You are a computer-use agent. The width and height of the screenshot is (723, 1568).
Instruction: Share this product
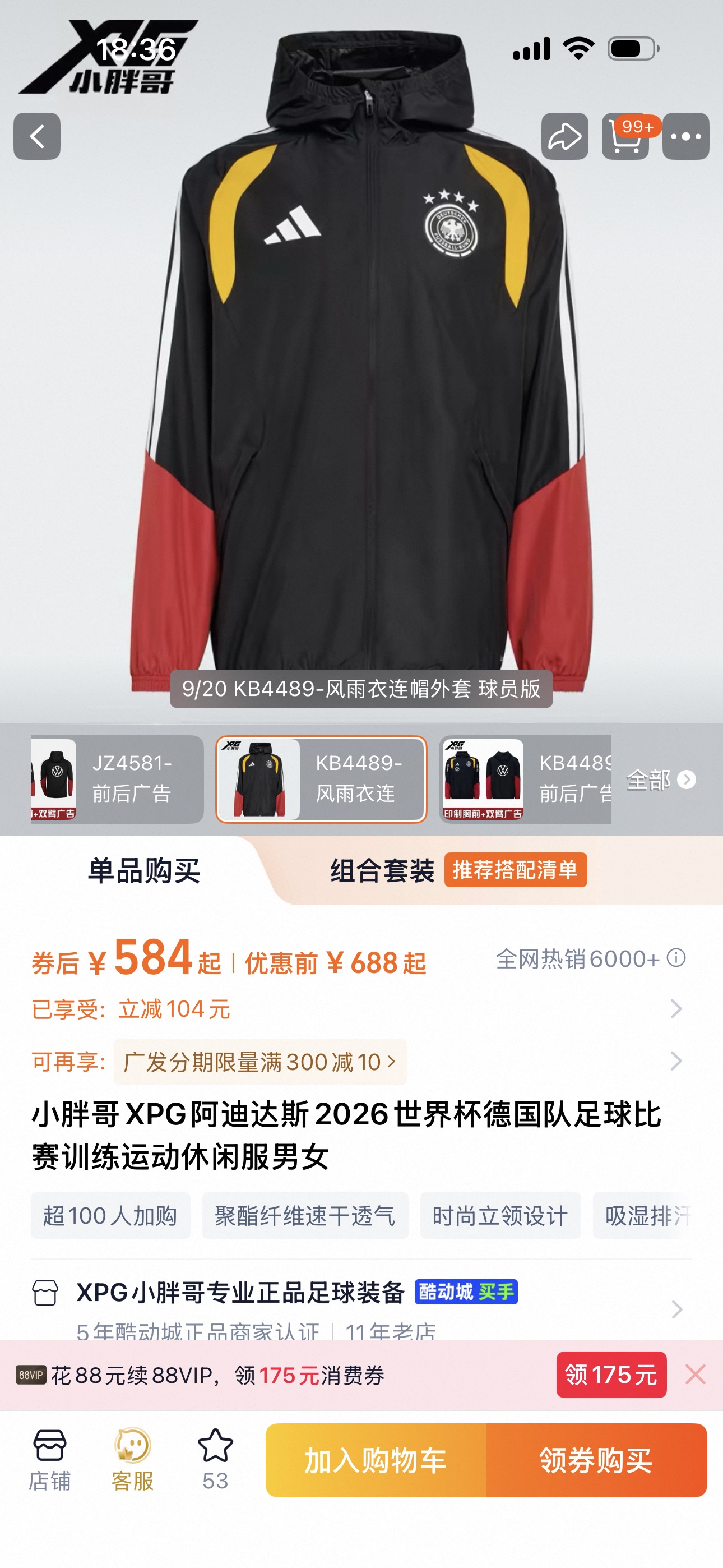point(564,136)
